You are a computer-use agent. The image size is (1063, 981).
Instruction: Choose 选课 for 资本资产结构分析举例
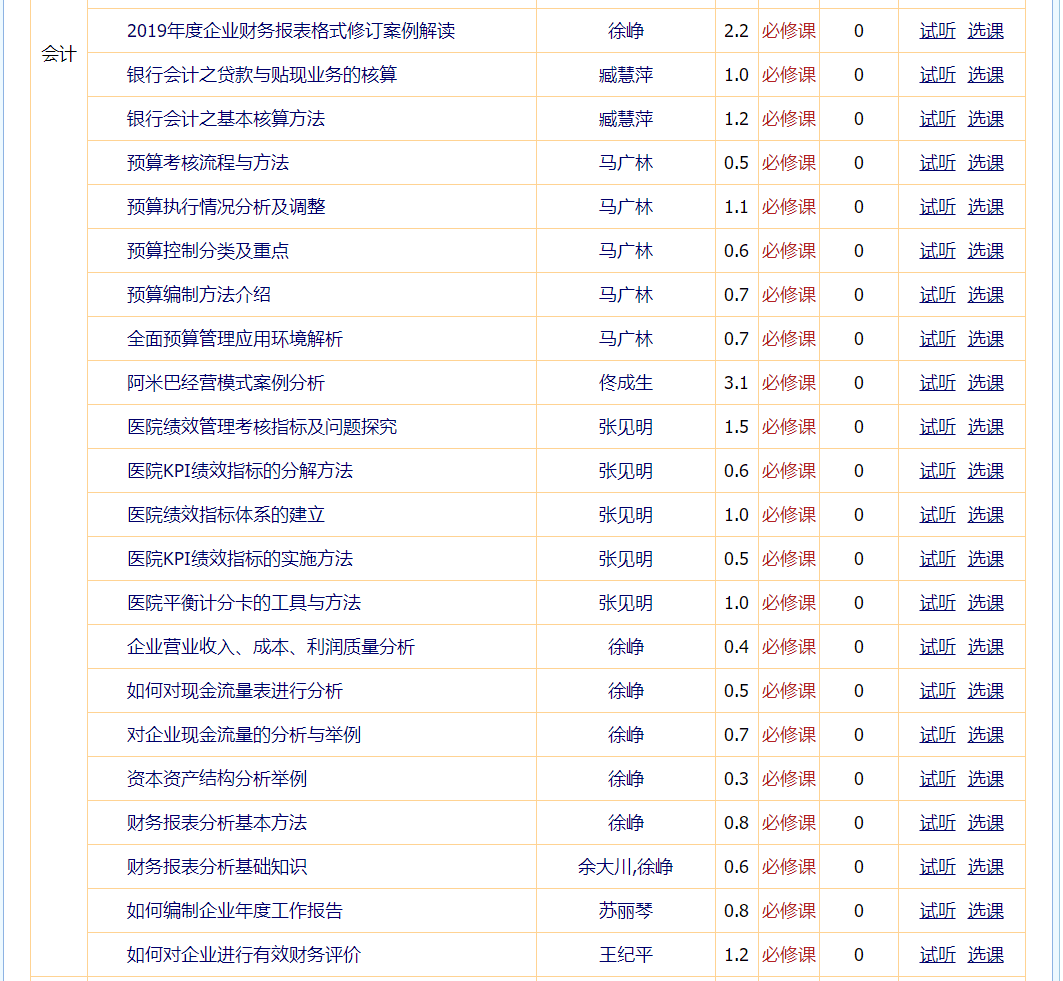pyautogui.click(x=985, y=779)
